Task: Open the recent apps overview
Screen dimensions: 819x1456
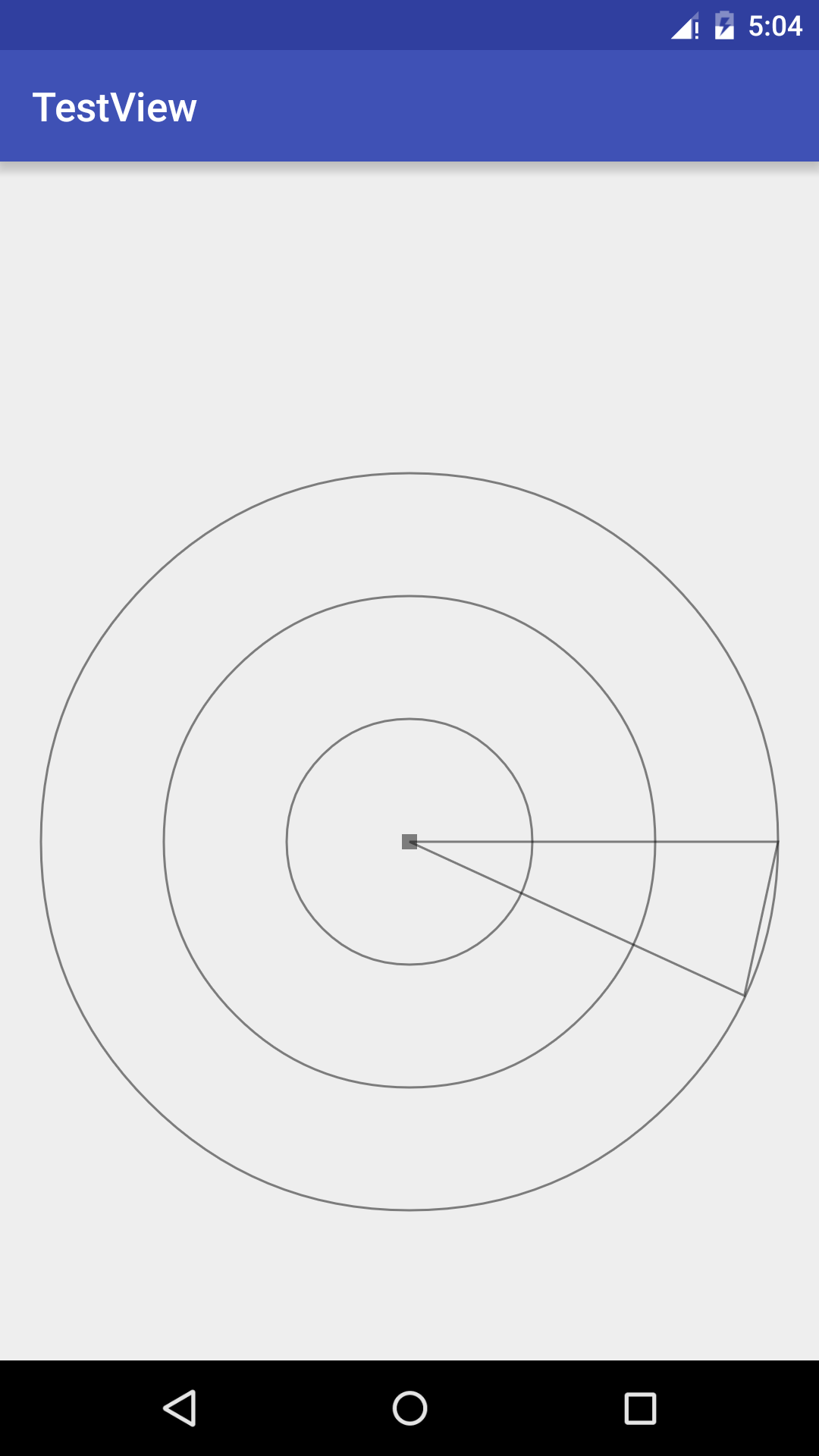Action: [x=639, y=1408]
